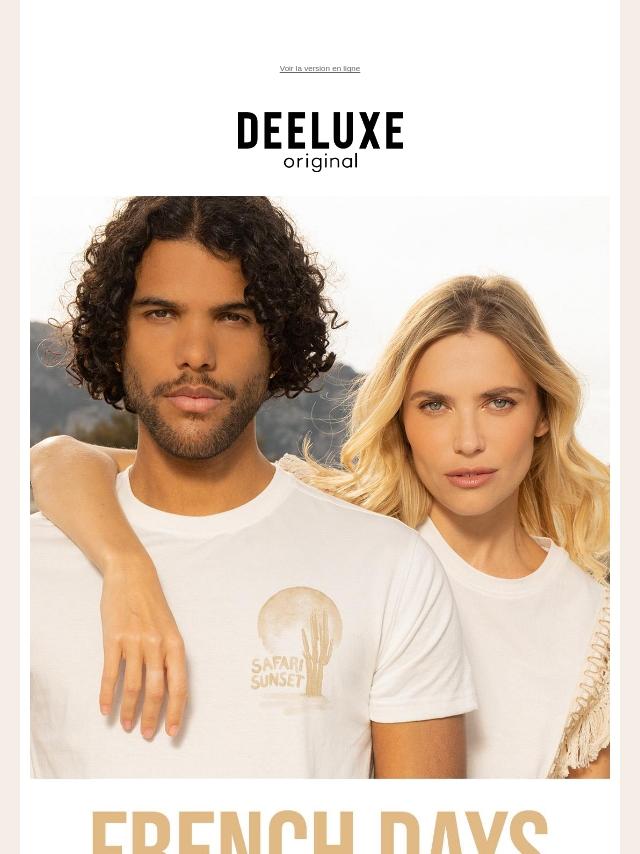
Task: Open the "Voir la version en ligne" link
Action: click(x=320, y=69)
